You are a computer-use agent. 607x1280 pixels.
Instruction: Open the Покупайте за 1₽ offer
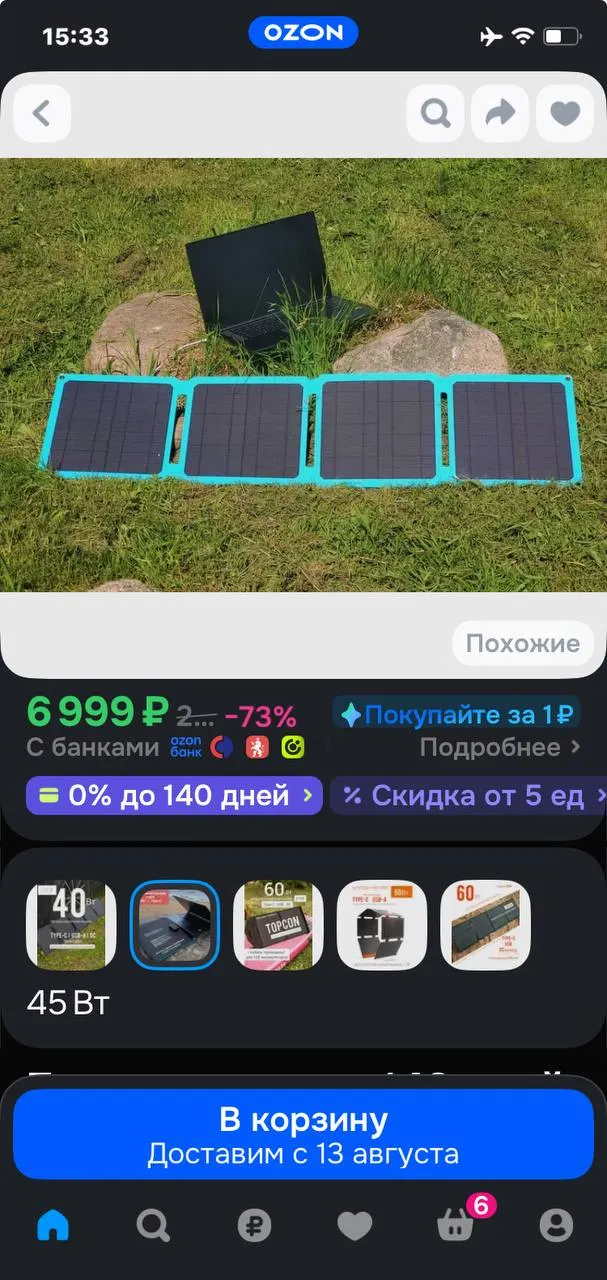click(457, 715)
